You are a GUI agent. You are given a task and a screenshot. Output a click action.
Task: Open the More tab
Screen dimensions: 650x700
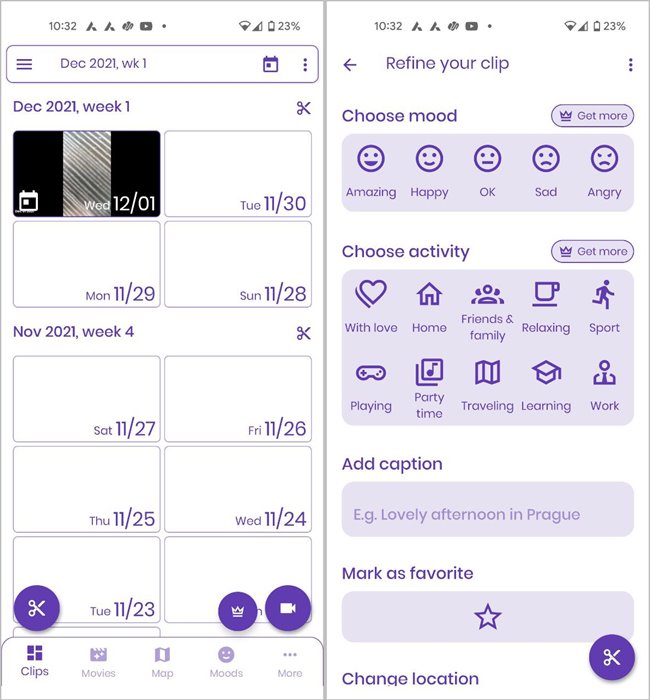click(290, 662)
